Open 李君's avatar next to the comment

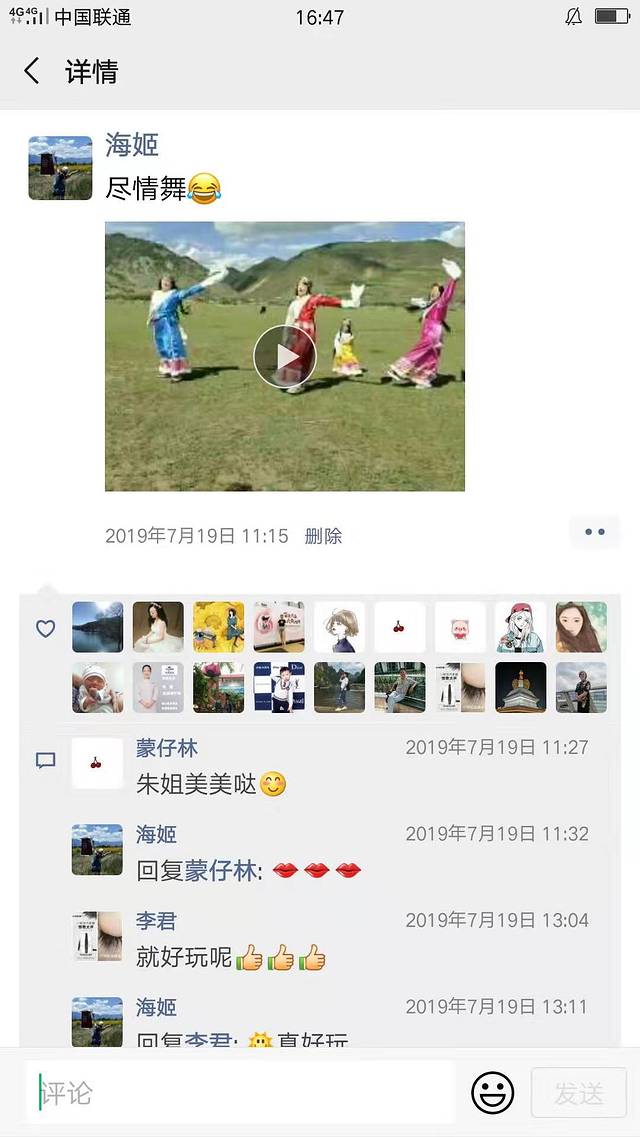point(98,937)
